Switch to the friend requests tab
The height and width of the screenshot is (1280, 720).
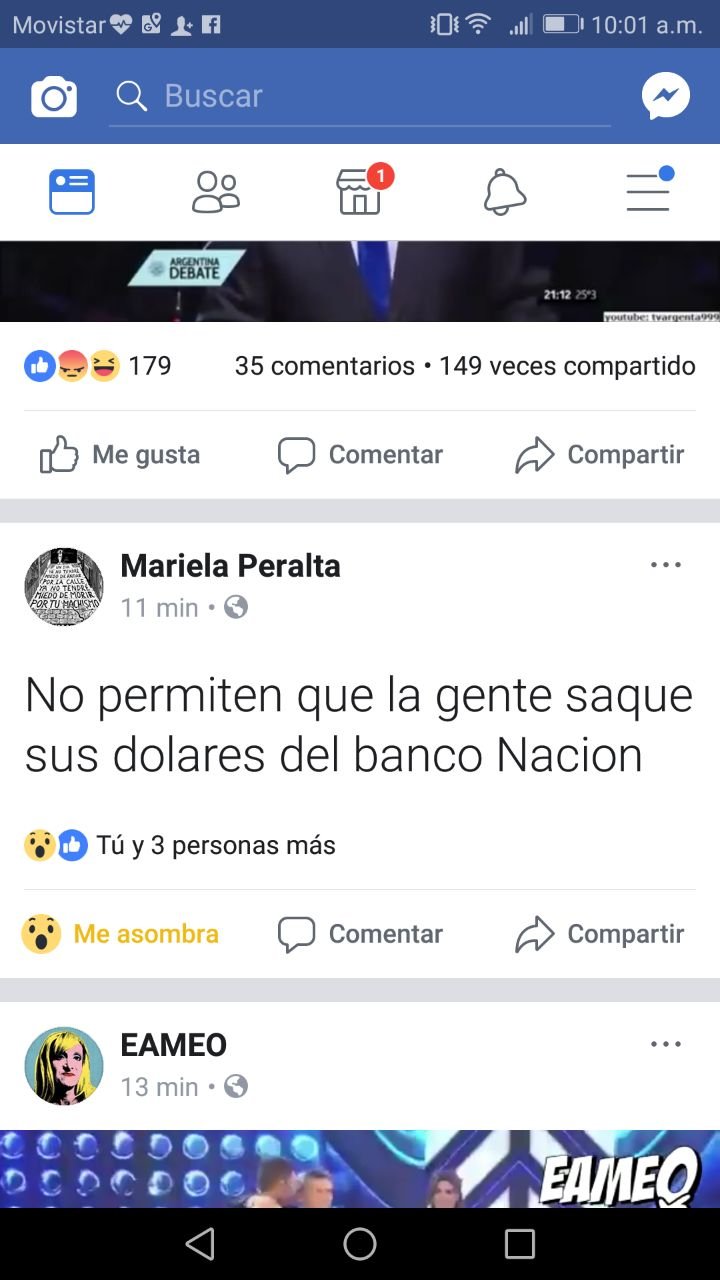[216, 192]
